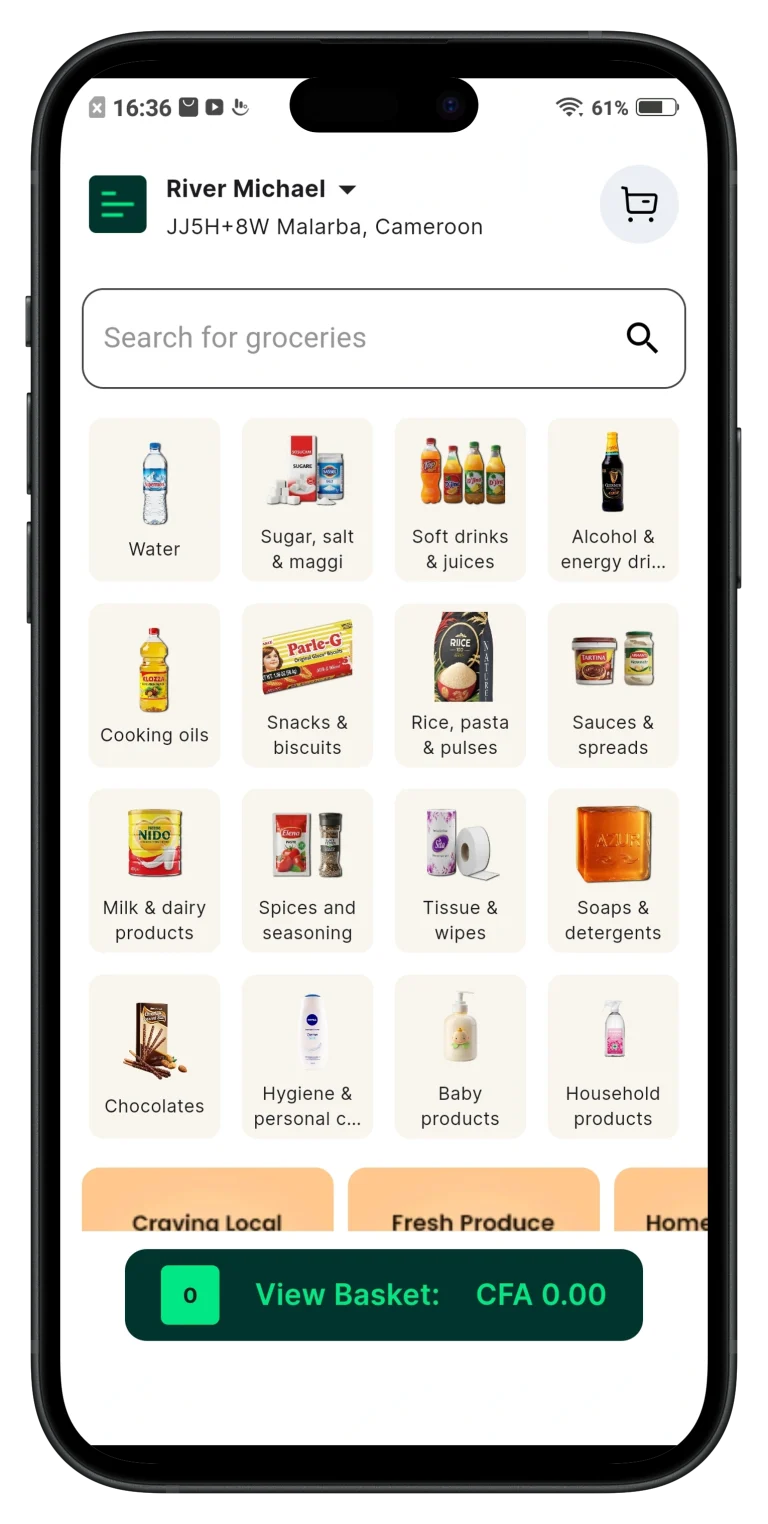The width and height of the screenshot is (768, 1524).
Task: Browse Snacks & biscuits
Action: pos(307,685)
